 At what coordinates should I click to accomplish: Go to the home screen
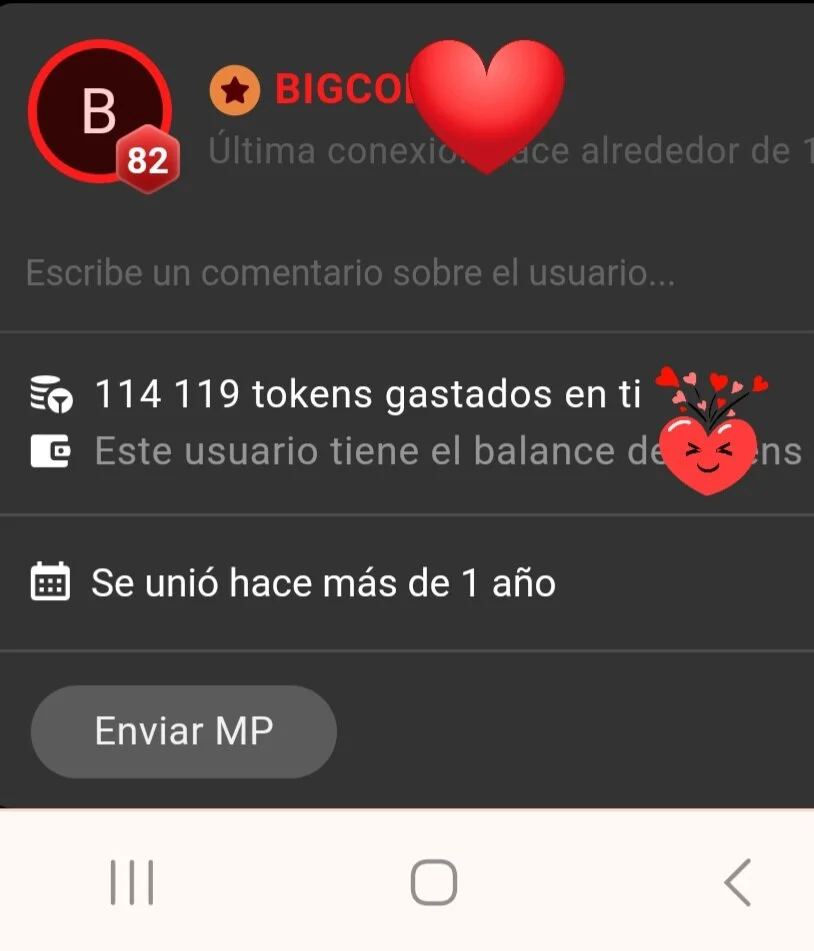(434, 882)
